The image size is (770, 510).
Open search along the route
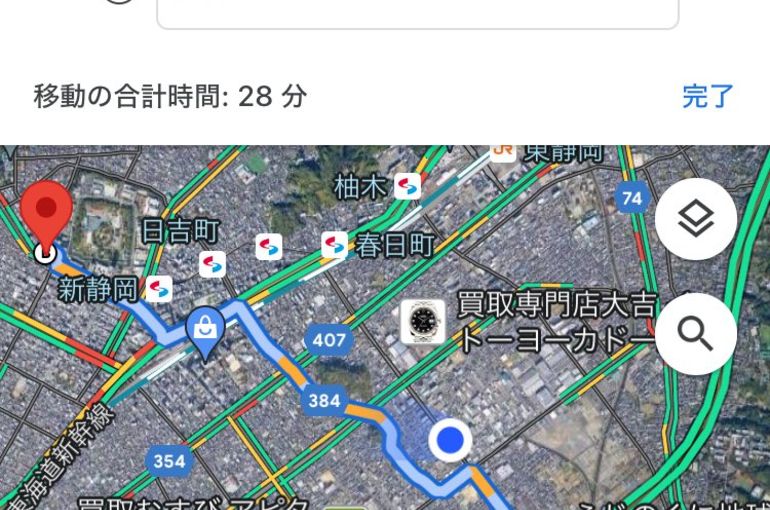coord(696,334)
